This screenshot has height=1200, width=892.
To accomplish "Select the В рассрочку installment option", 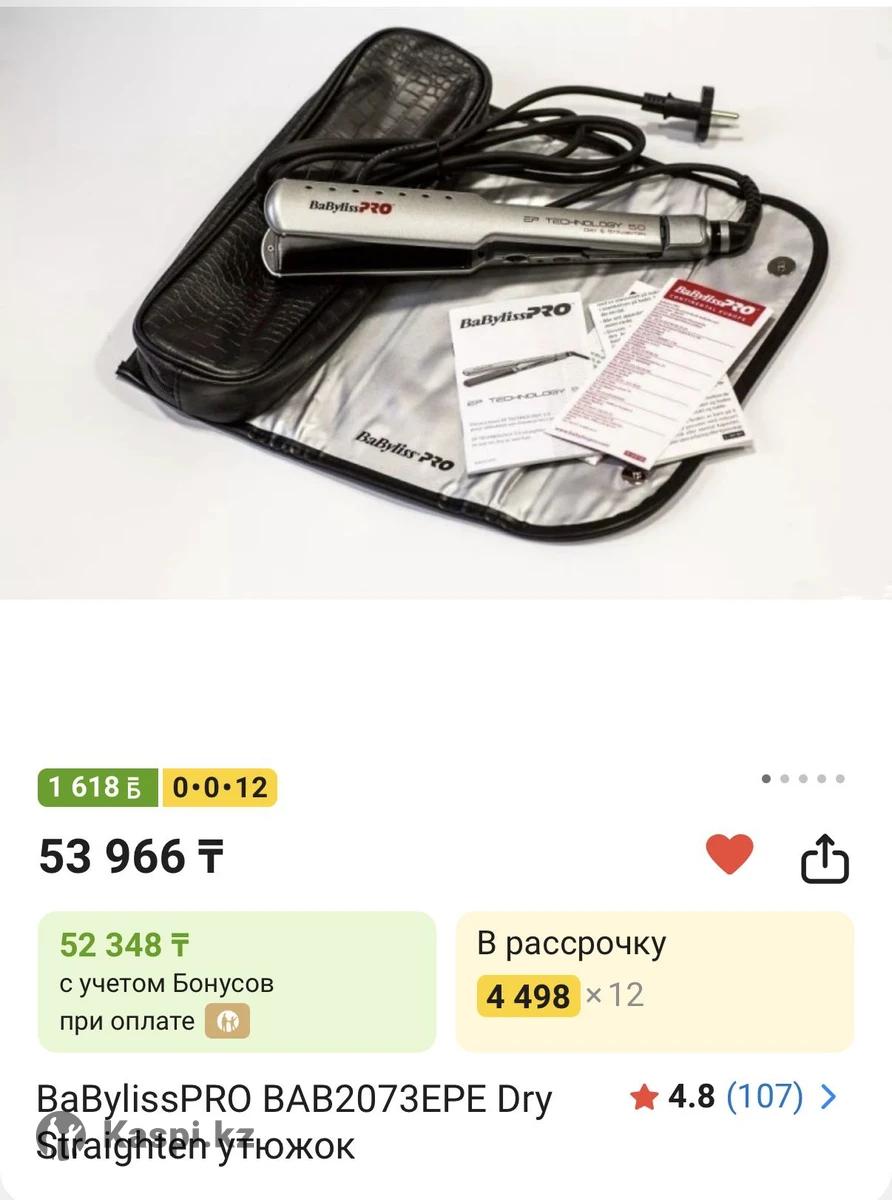I will pyautogui.click(x=655, y=981).
